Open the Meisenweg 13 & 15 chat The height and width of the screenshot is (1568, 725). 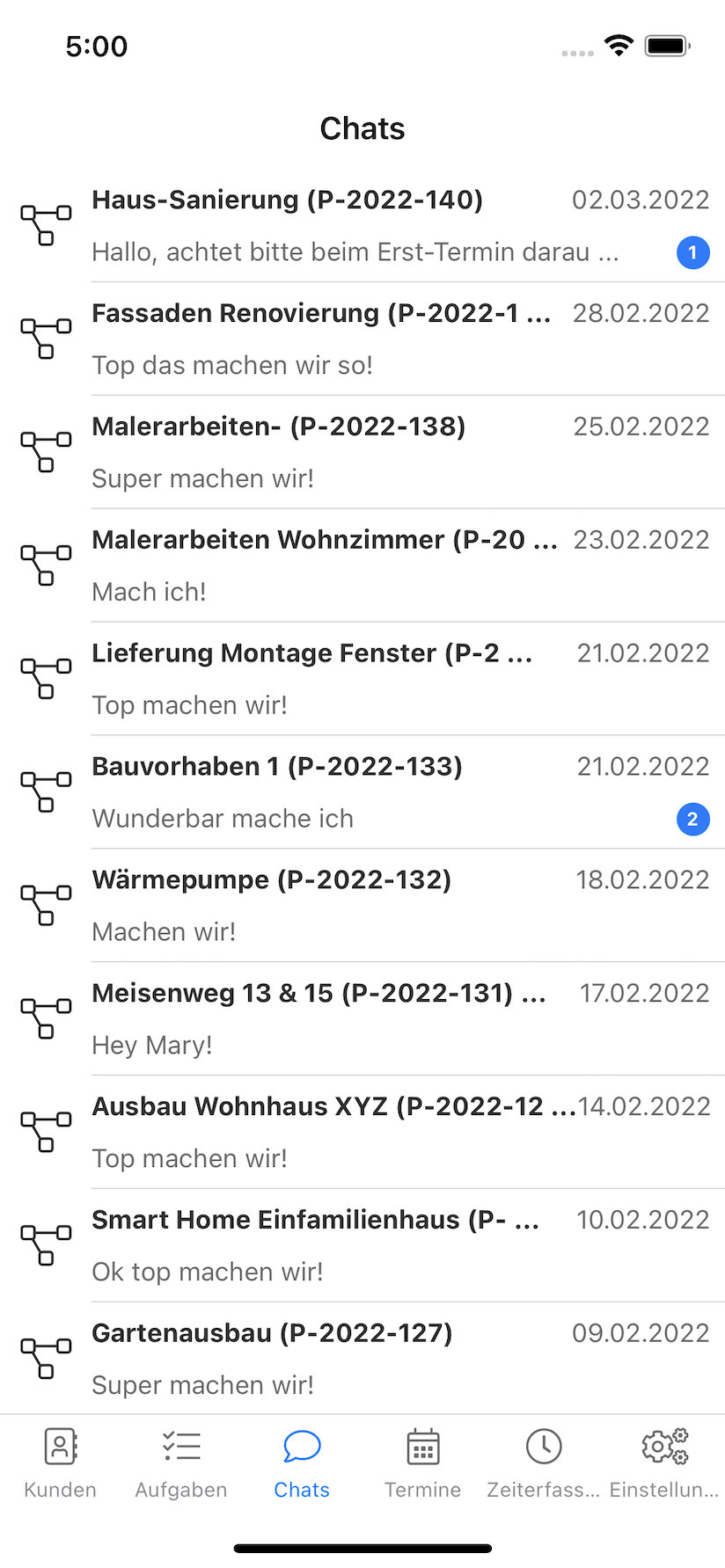pyautogui.click(x=362, y=1020)
